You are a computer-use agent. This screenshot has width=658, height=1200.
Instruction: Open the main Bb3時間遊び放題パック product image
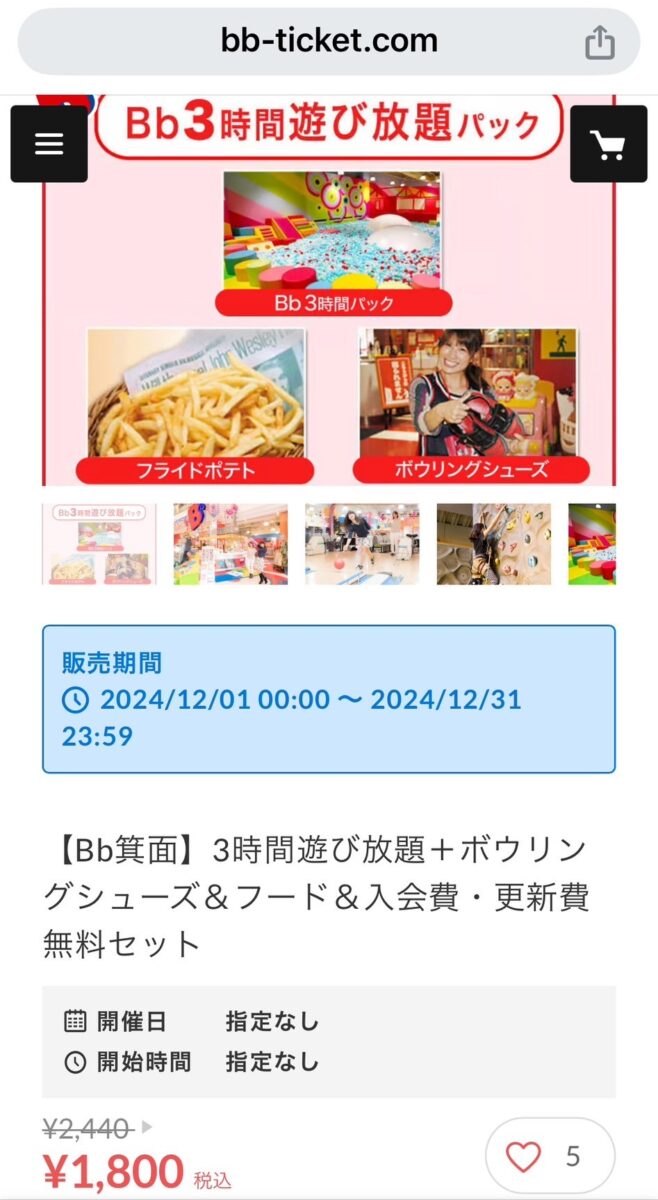(329, 290)
